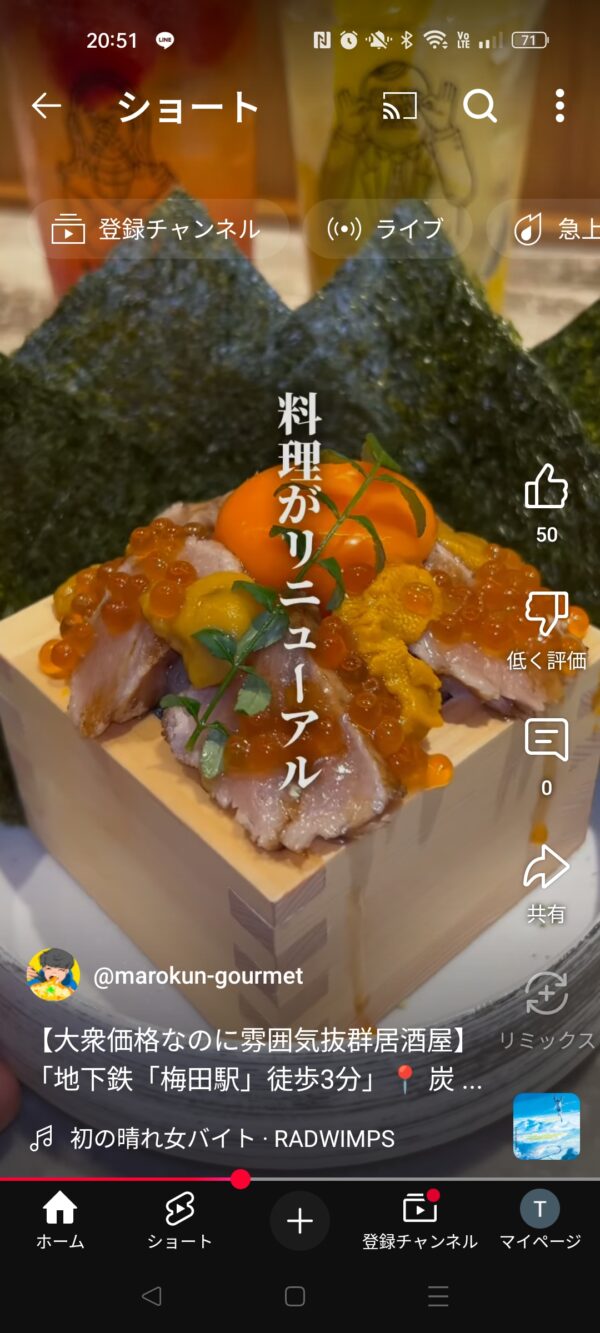
Task: Cast this short to another screen
Action: pyautogui.click(x=400, y=106)
